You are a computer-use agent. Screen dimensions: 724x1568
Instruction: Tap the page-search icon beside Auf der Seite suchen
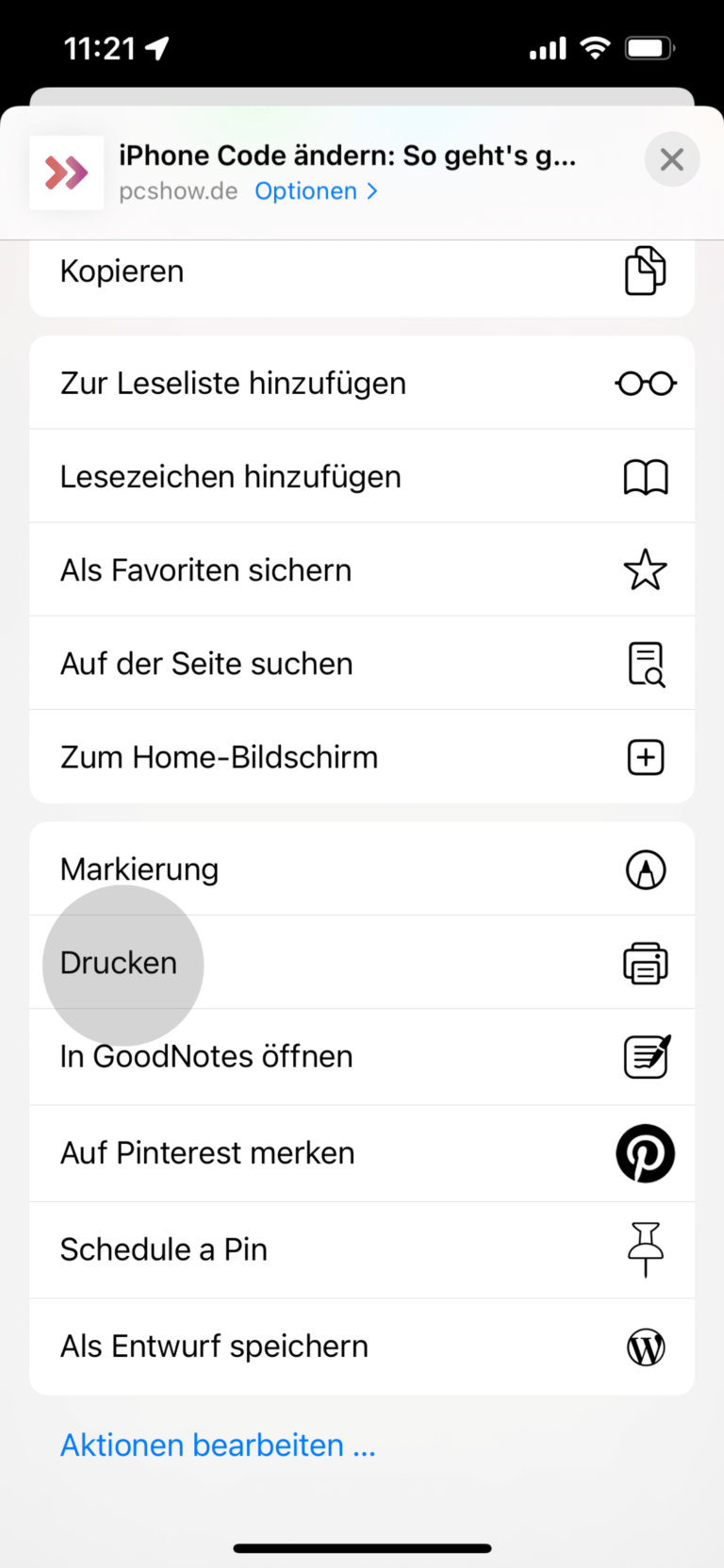point(646,664)
